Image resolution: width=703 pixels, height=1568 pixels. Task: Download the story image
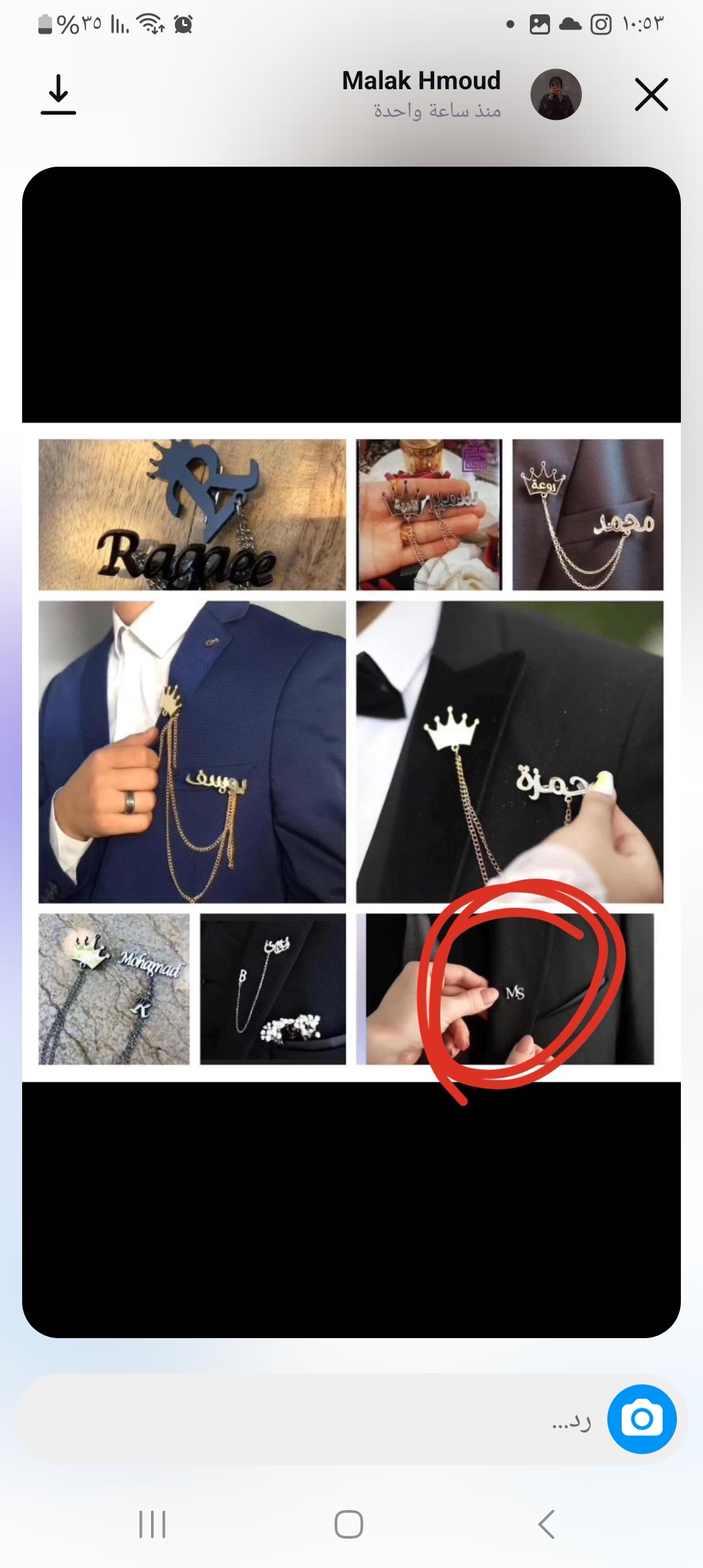coord(58,95)
